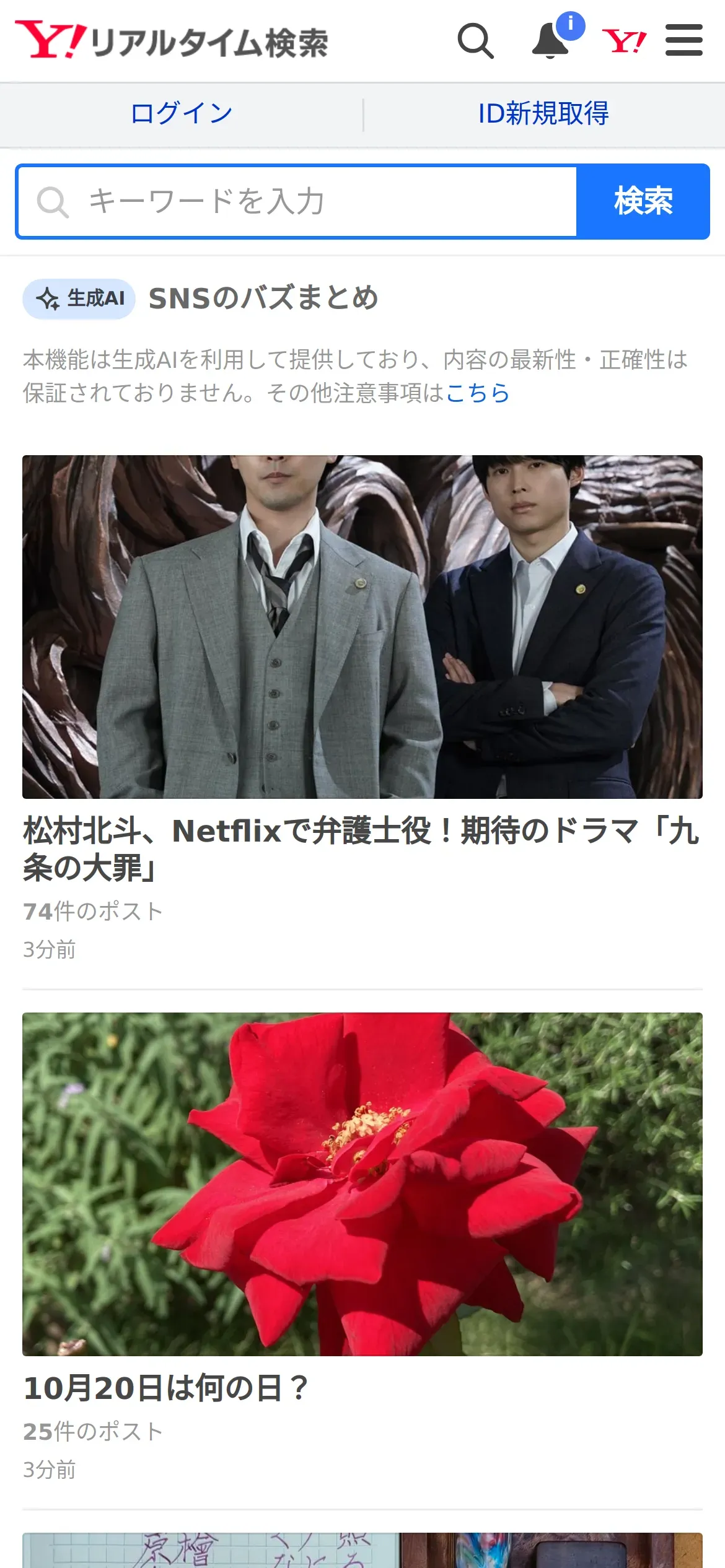Tap the ログイン link

point(182,114)
